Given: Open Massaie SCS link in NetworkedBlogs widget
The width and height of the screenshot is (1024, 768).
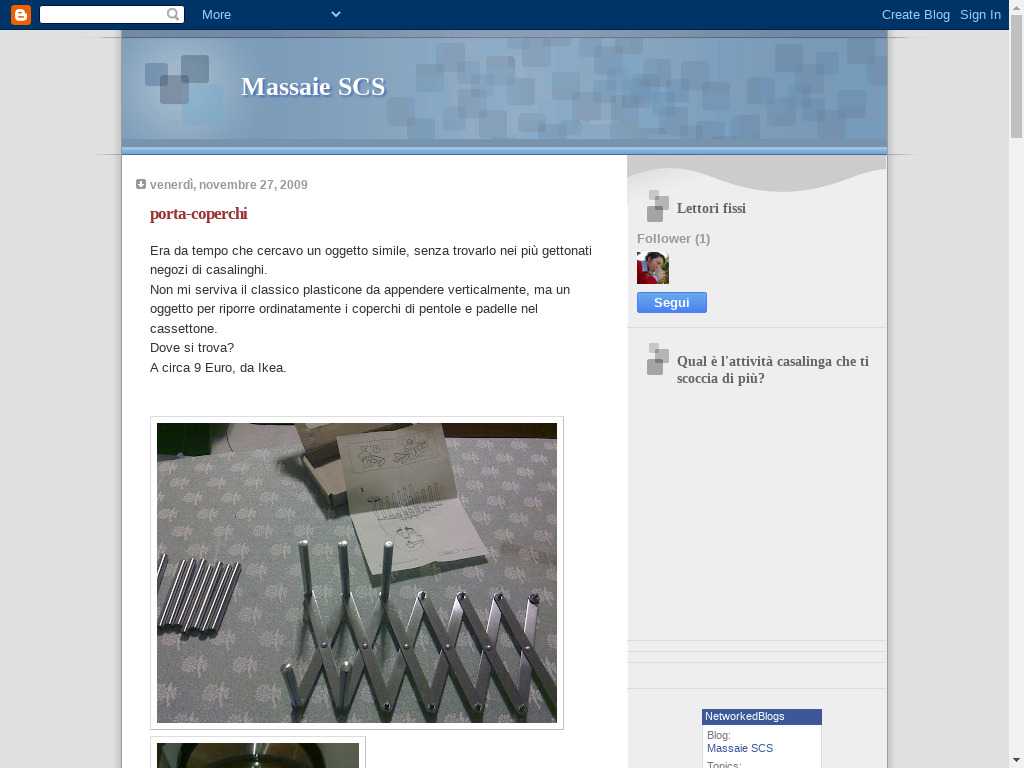Looking at the screenshot, I should click(x=739, y=748).
